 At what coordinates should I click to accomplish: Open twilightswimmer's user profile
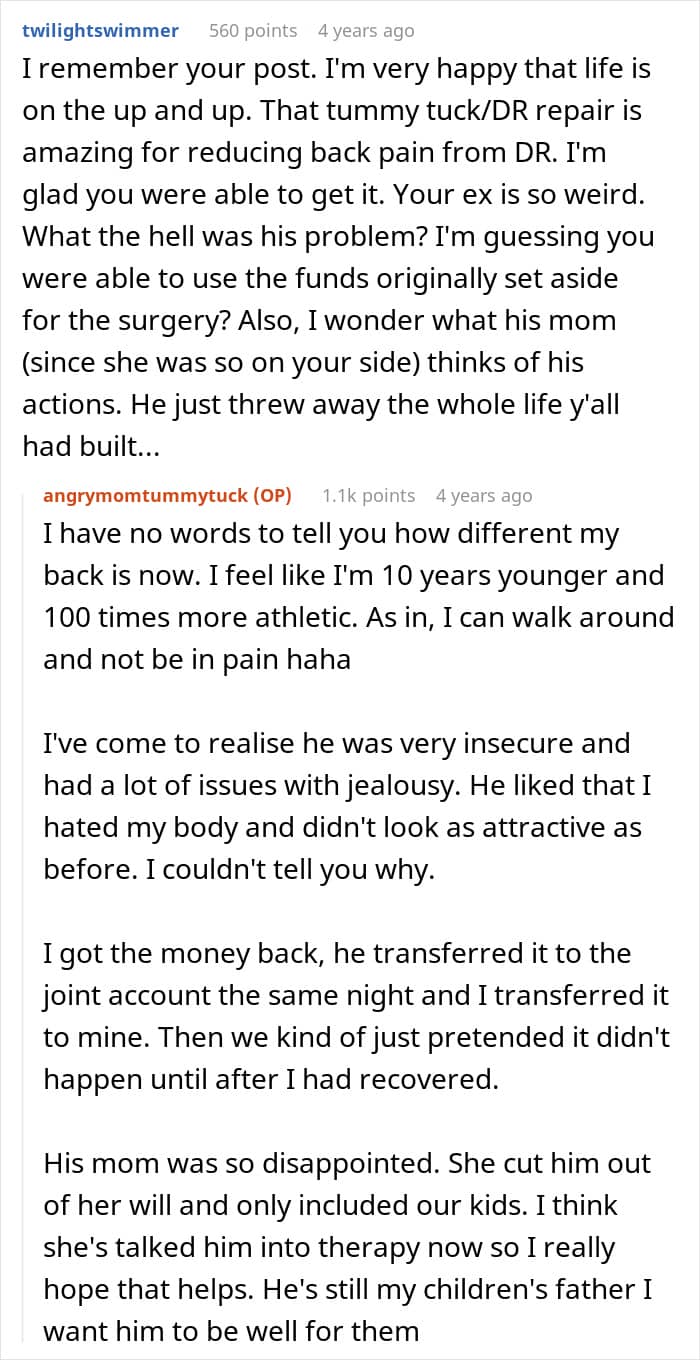pos(100,31)
